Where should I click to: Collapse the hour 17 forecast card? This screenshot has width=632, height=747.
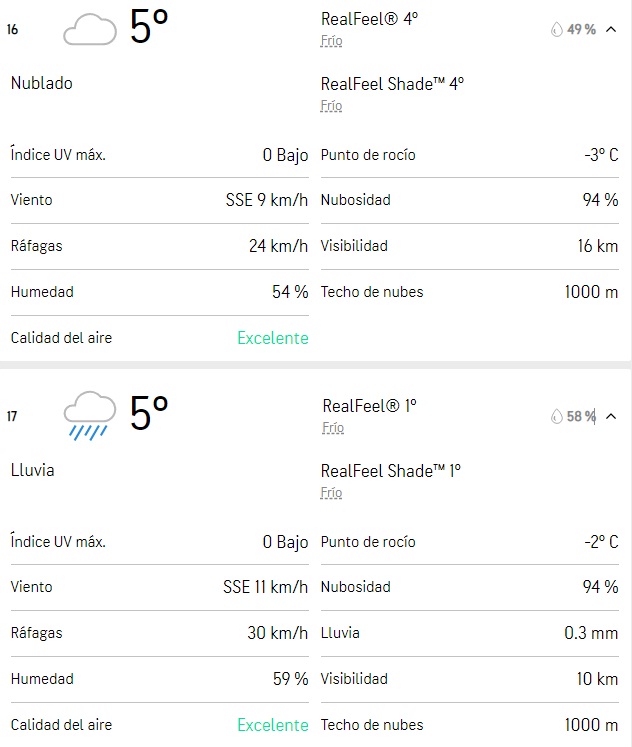click(611, 416)
